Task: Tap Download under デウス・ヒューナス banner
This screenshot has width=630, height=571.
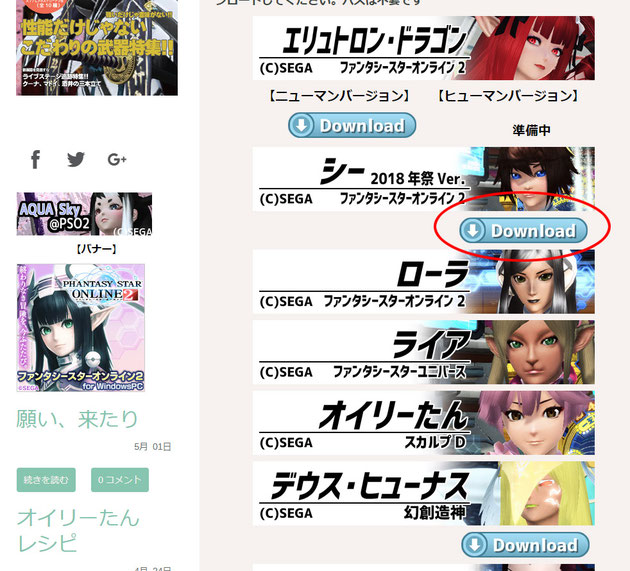Action: pos(525,545)
